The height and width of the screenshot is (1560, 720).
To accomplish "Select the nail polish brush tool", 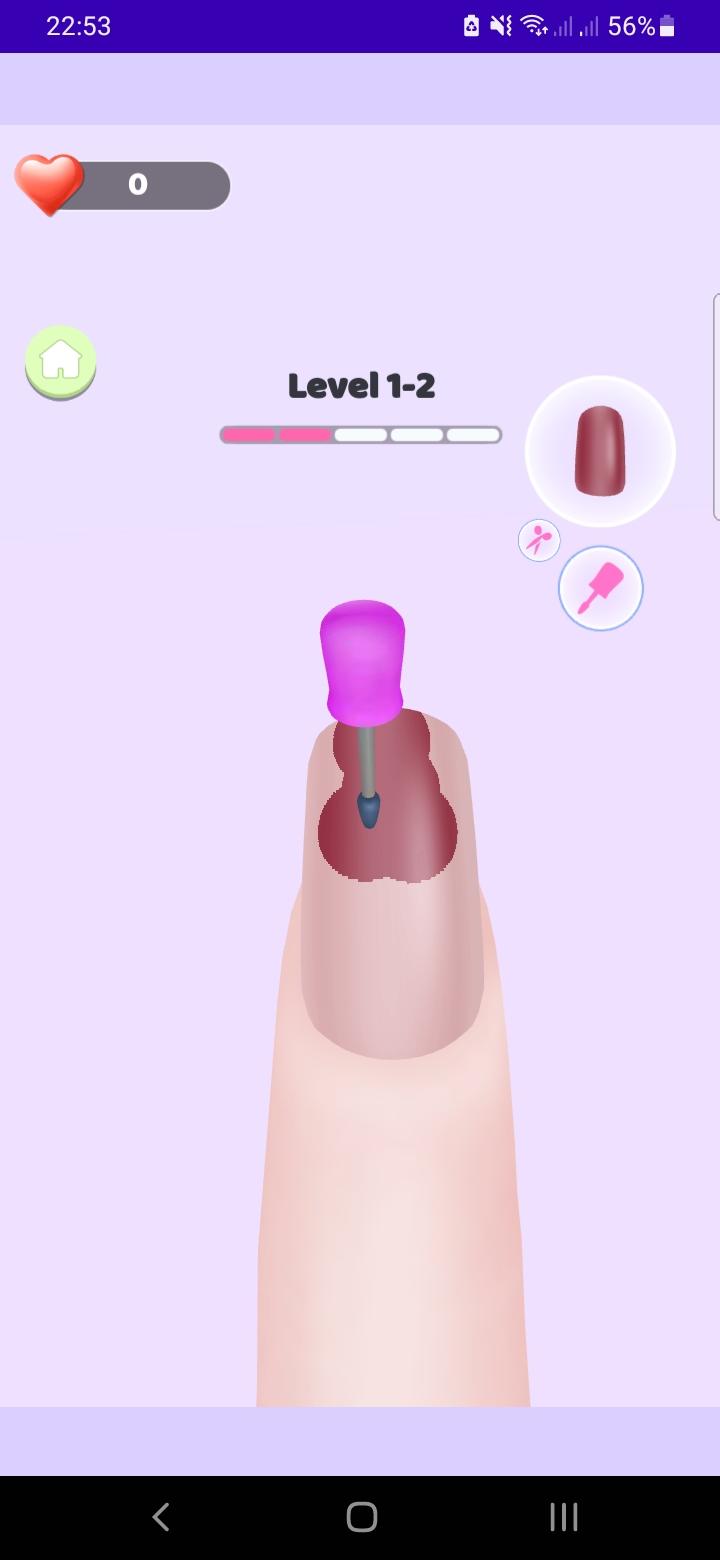I will tap(600, 588).
